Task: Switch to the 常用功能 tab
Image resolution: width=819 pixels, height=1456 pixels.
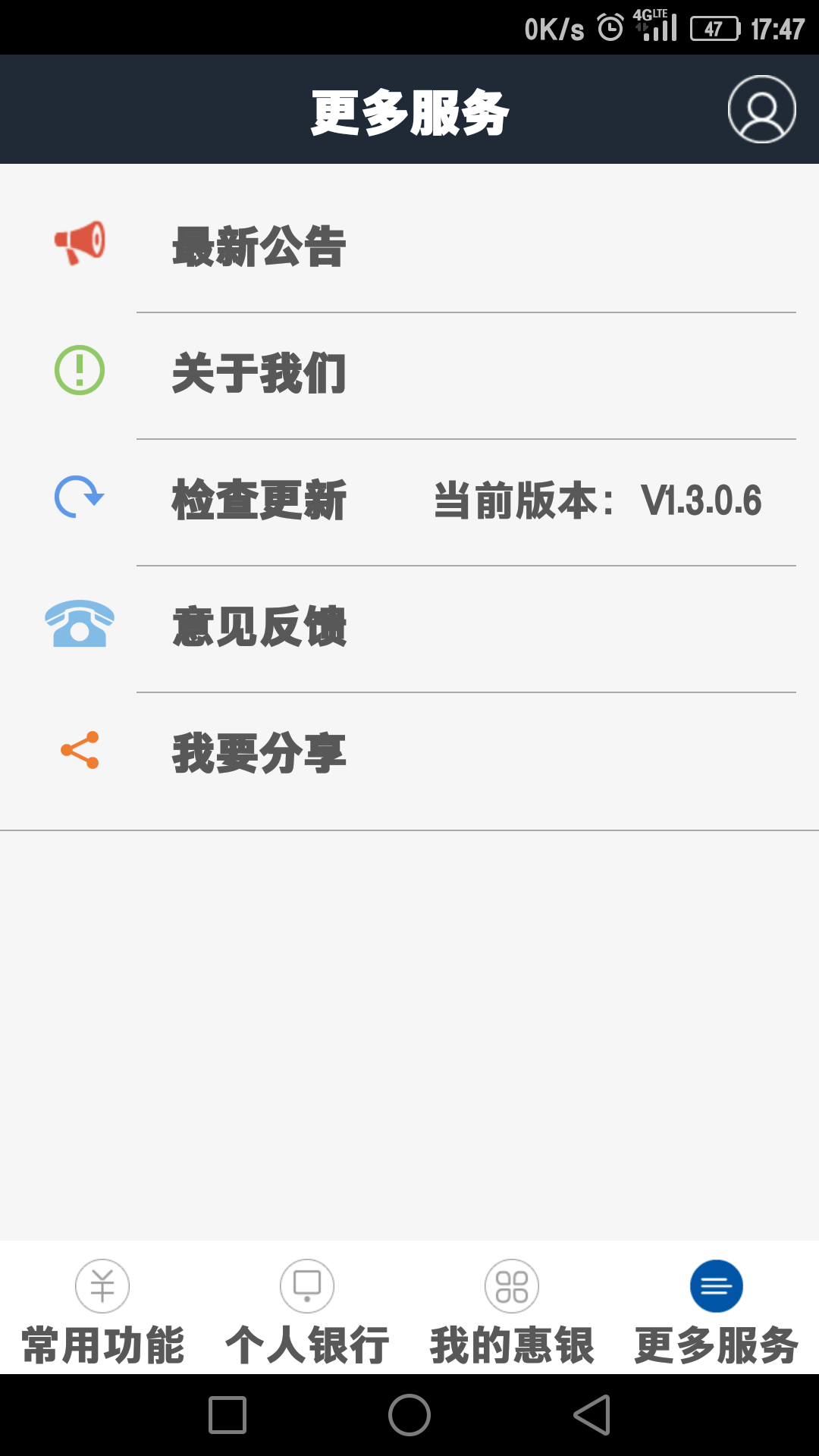Action: [102, 1310]
